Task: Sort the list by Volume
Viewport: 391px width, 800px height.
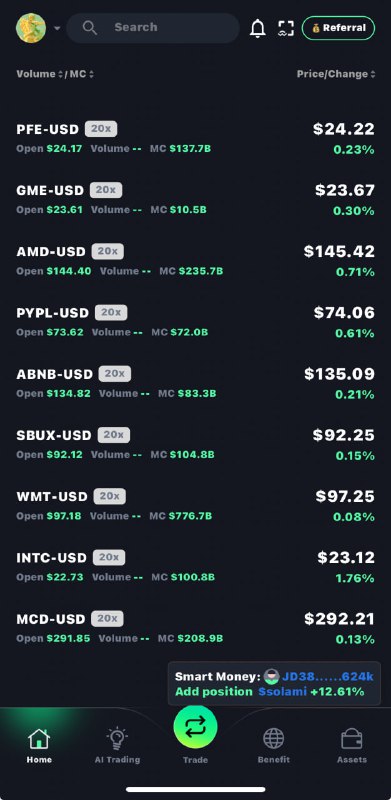Action: pyautogui.click(x=40, y=74)
